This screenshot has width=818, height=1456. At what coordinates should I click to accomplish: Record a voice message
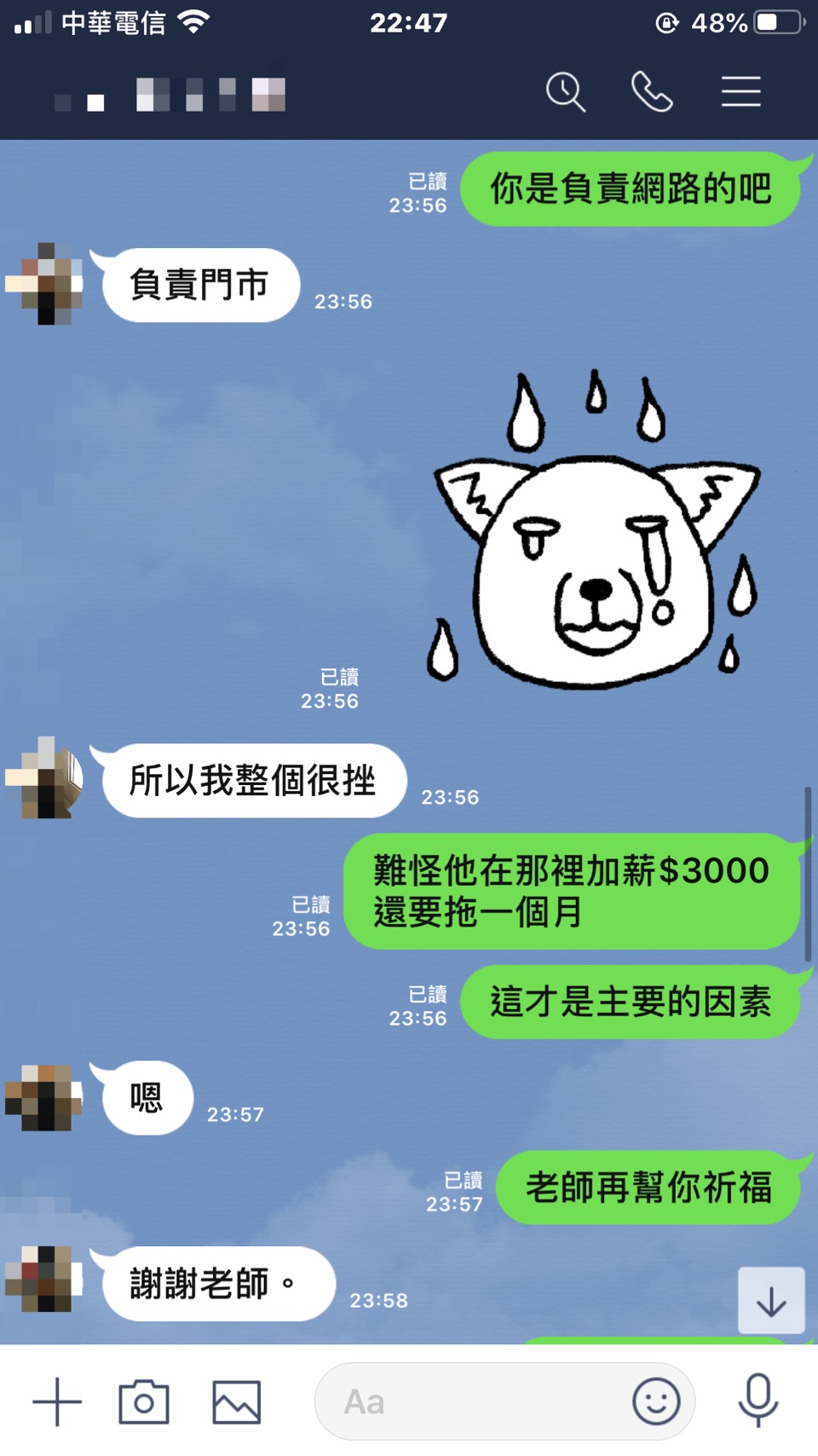pos(758,1401)
